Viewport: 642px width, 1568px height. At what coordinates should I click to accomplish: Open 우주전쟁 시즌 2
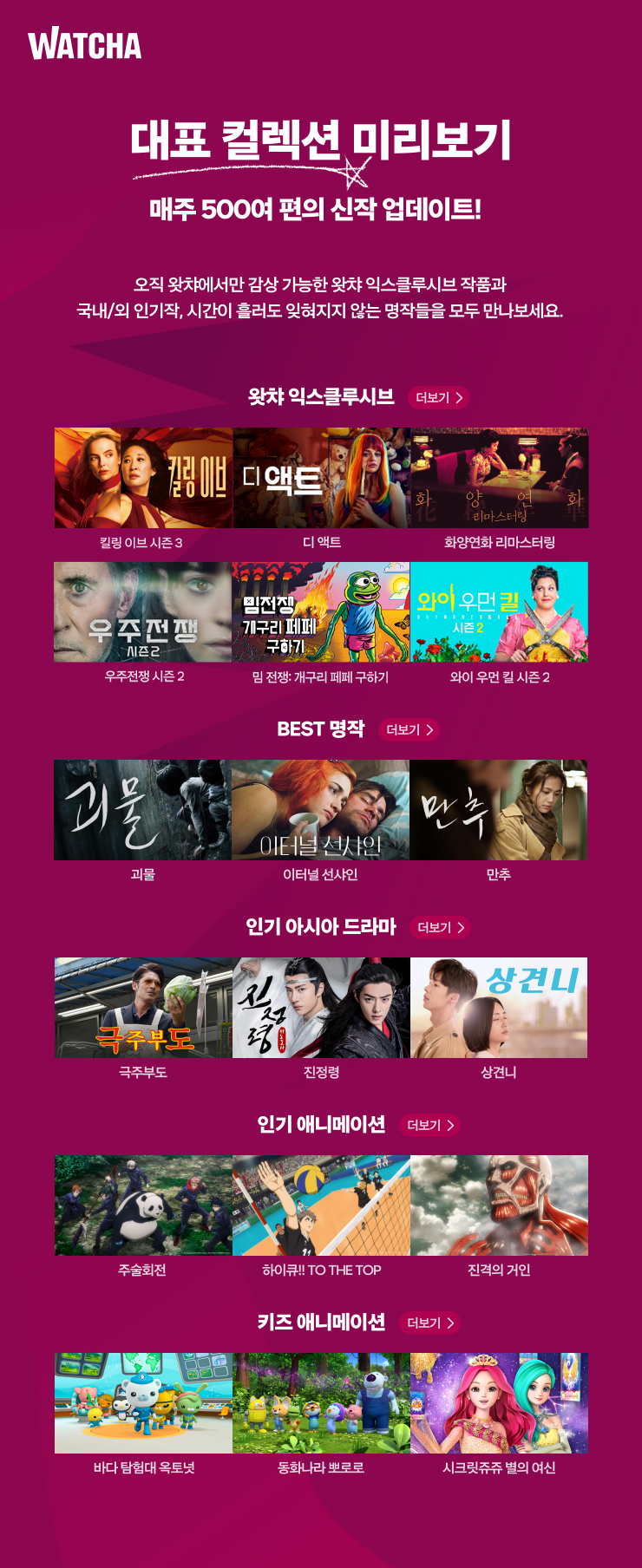(143, 612)
